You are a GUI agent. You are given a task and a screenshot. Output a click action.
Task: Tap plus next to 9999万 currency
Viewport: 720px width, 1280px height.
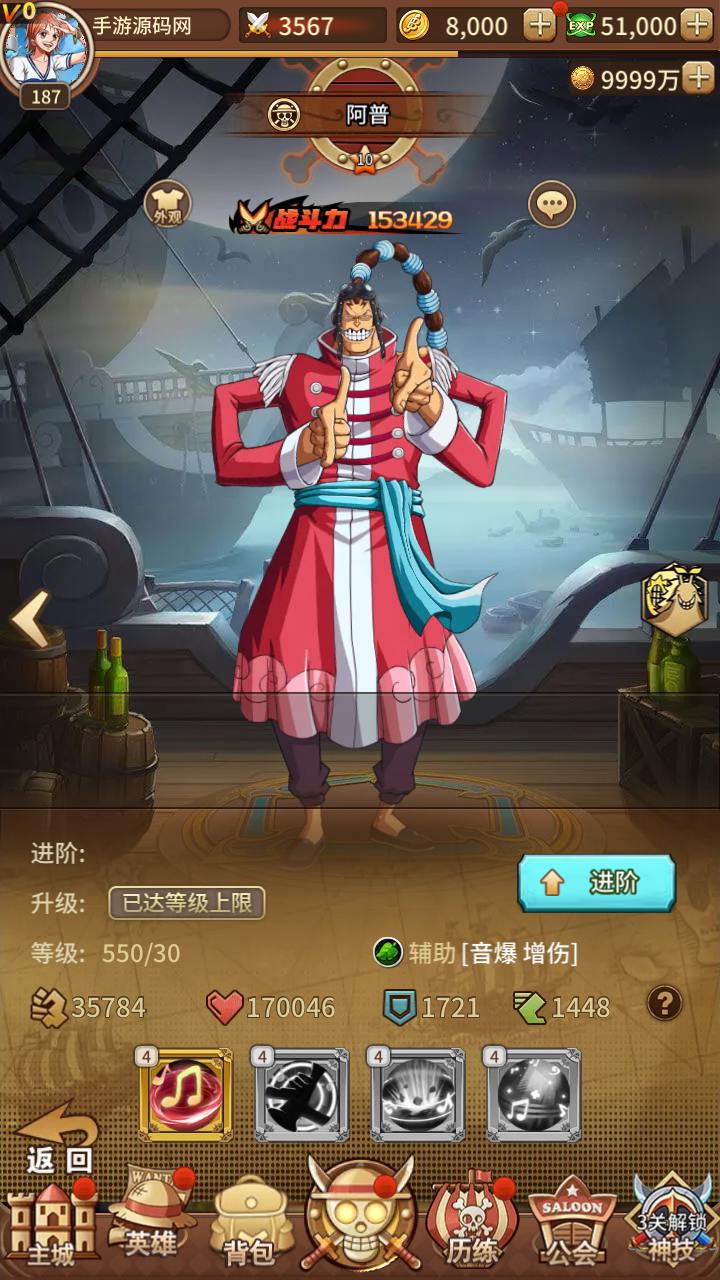pos(698,79)
